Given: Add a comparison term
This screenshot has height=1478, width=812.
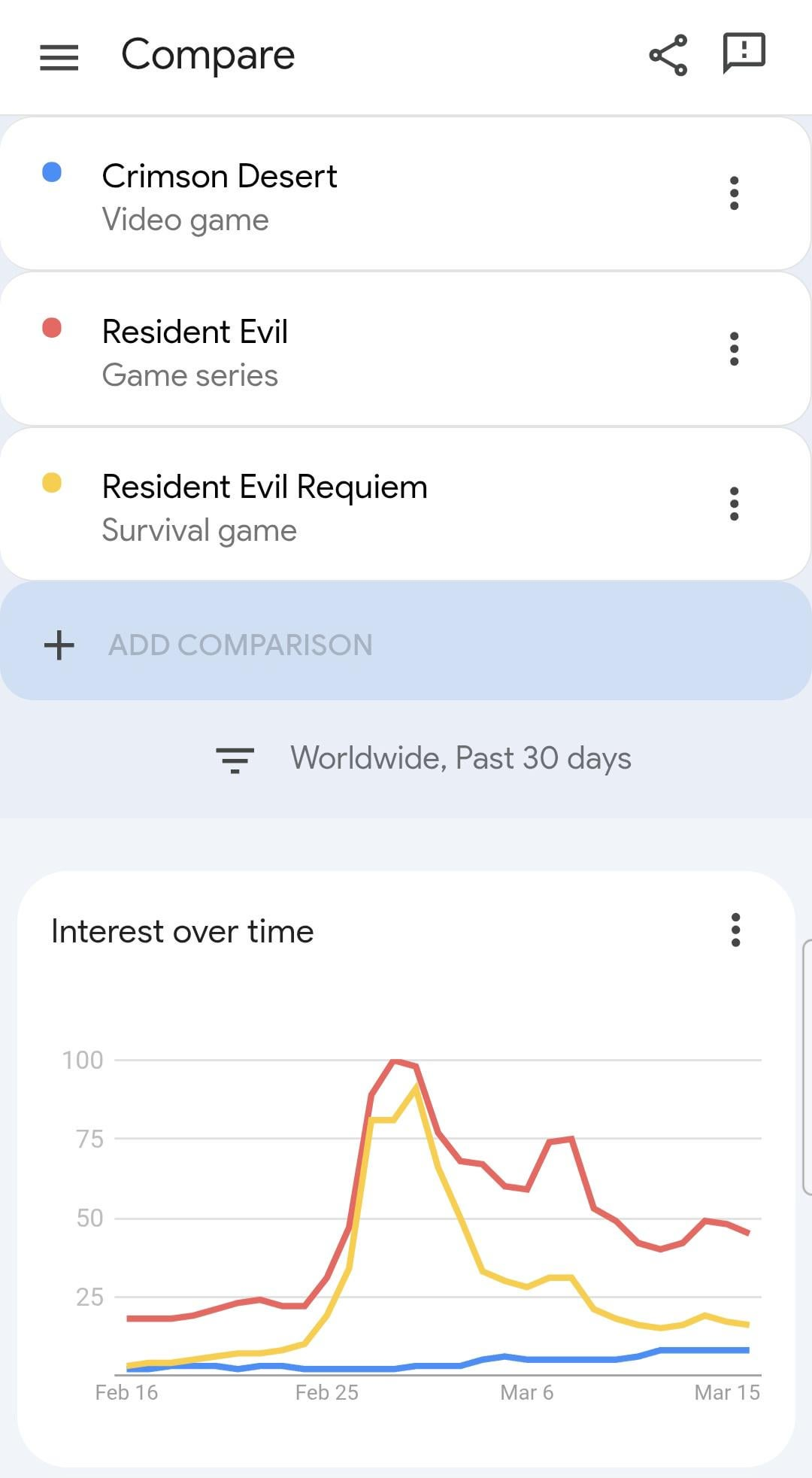Looking at the screenshot, I should (x=241, y=645).
